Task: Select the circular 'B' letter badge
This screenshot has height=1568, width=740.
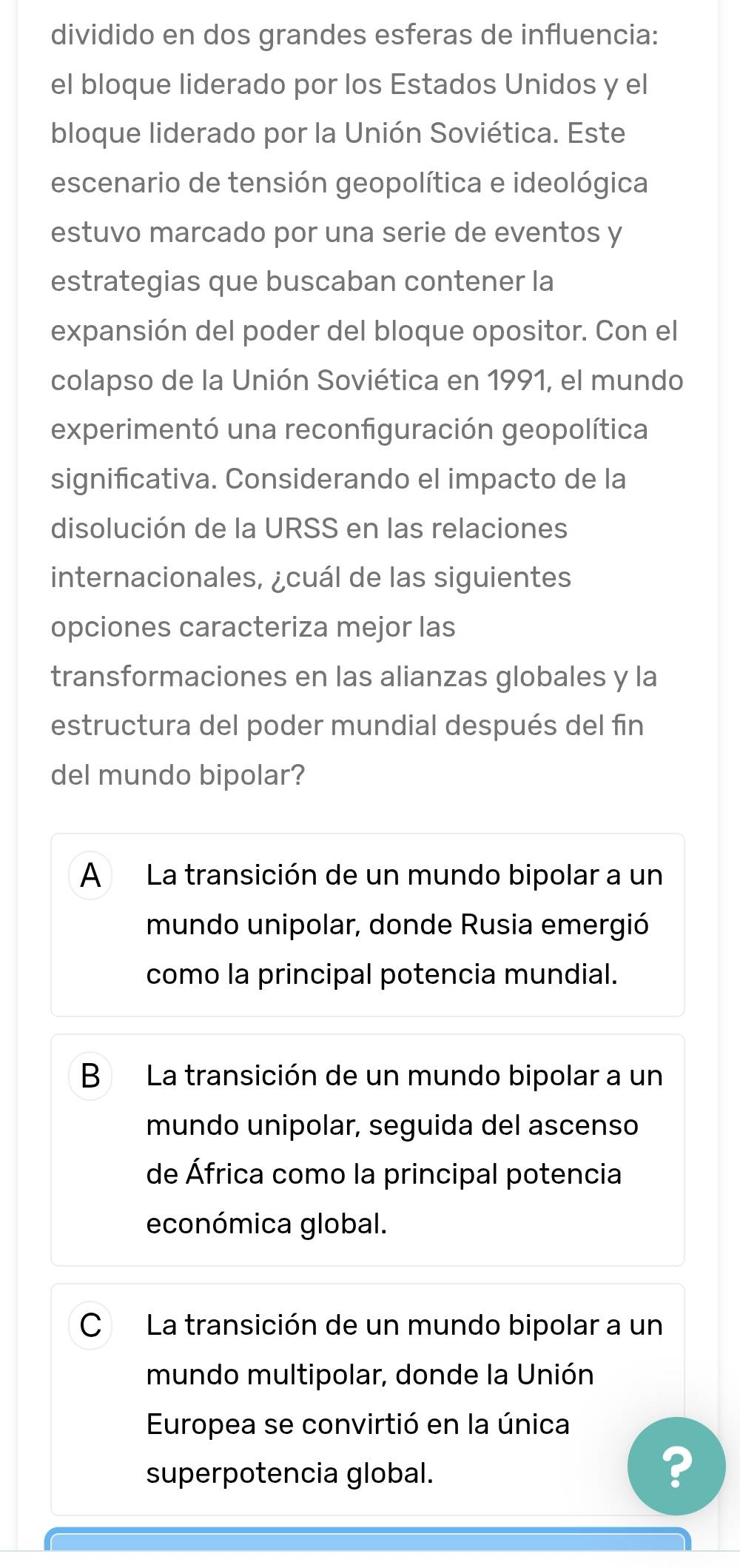Action: click(x=92, y=1076)
